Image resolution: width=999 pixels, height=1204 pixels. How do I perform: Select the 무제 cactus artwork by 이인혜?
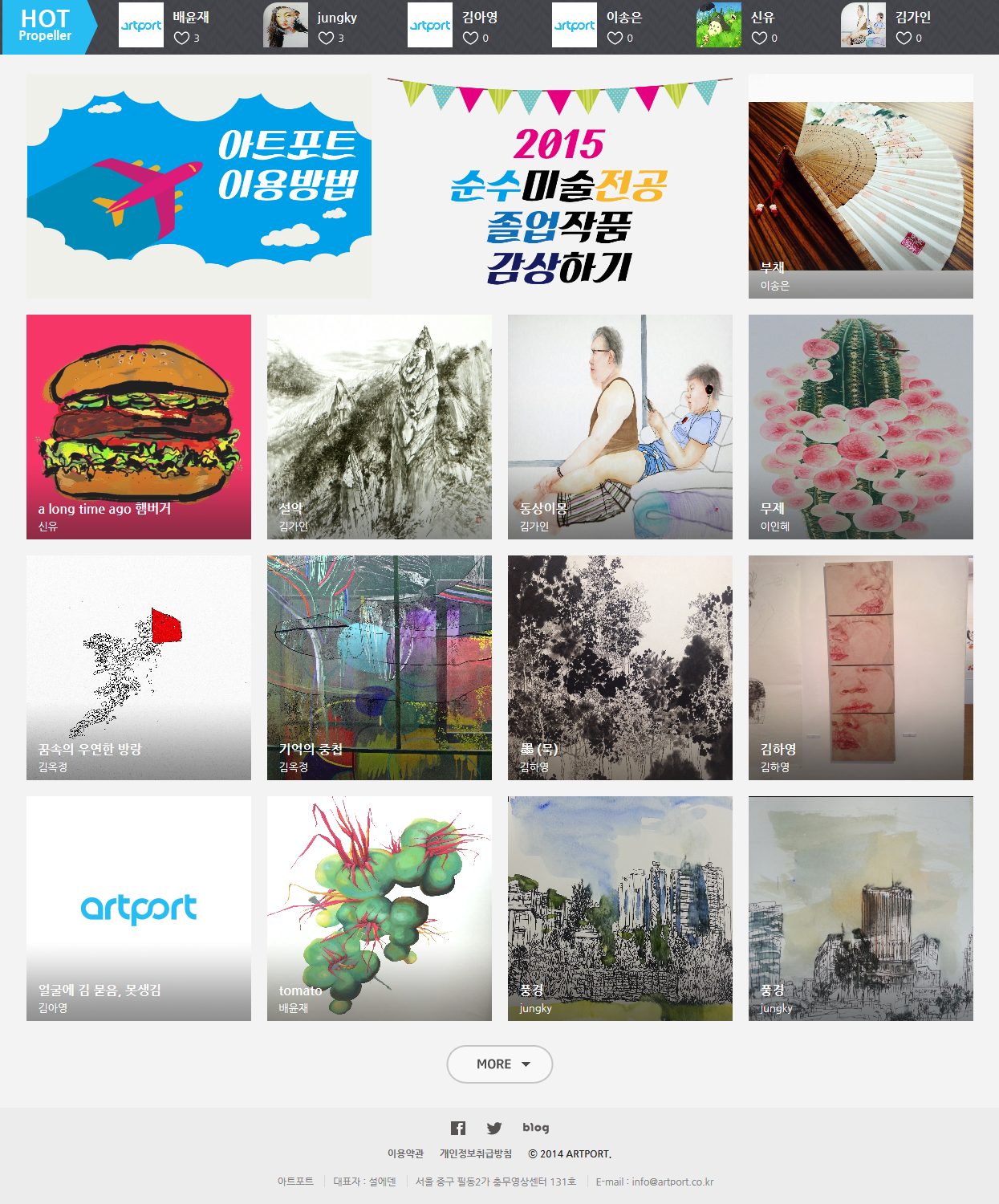click(860, 427)
